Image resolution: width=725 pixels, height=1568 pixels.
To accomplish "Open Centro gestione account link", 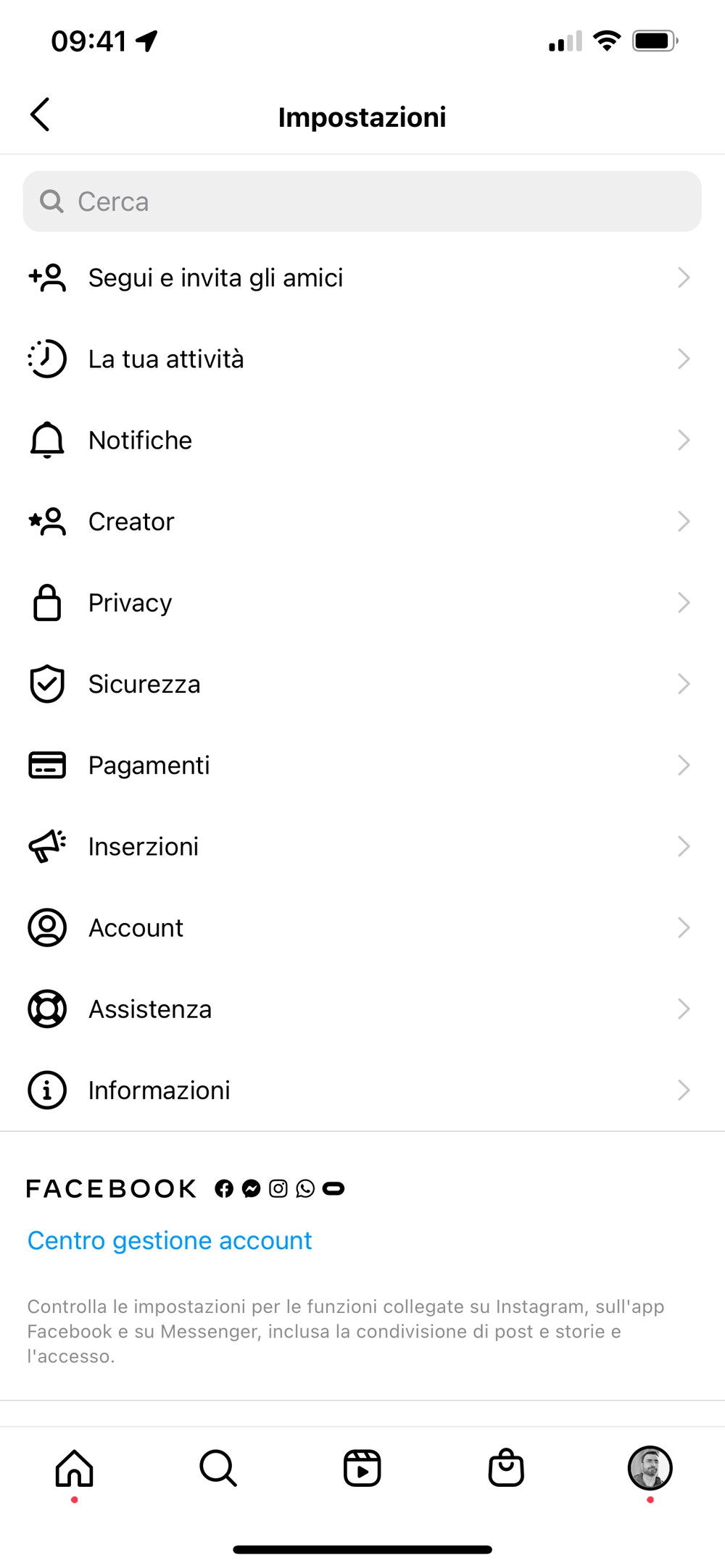I will [x=170, y=1240].
